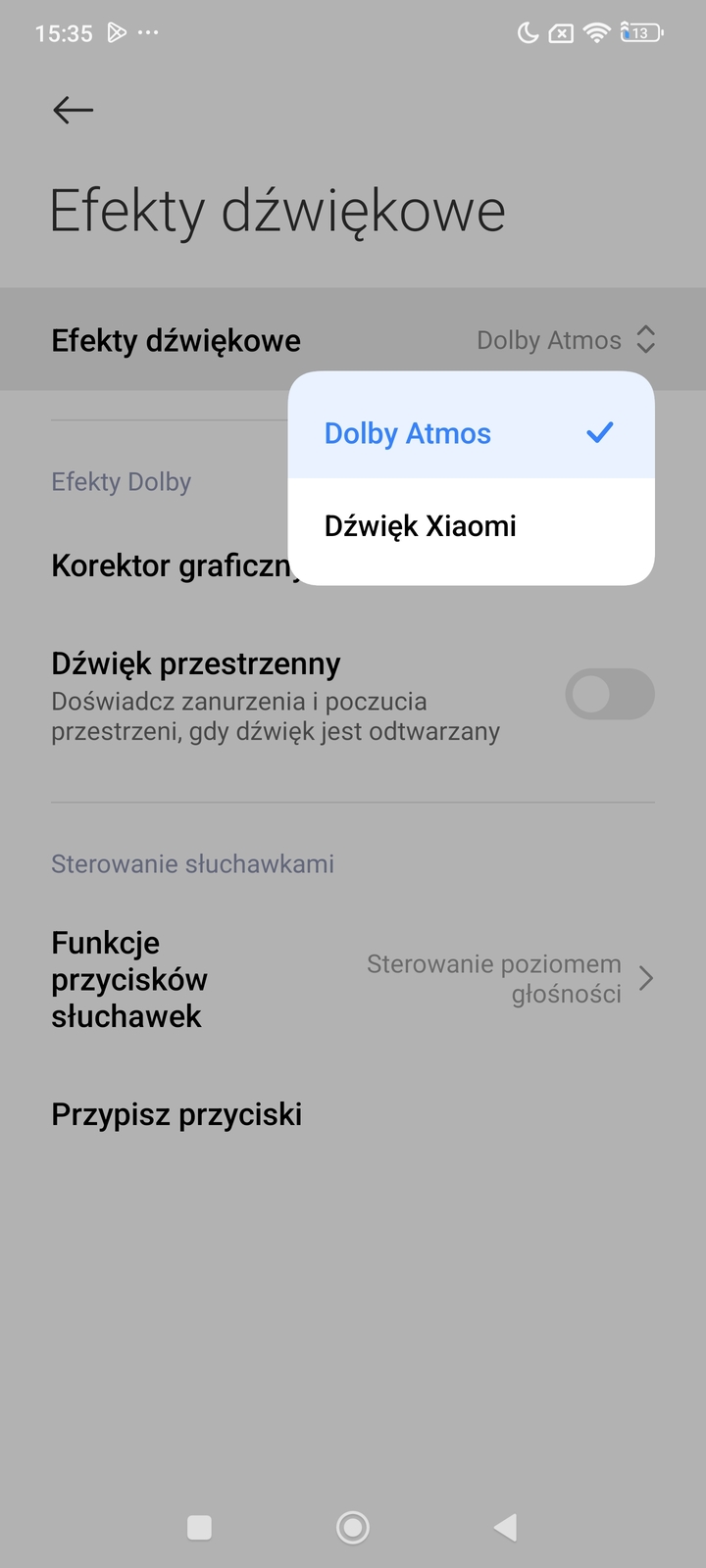Toggle Dźwięk przestrzenny switch
The image size is (706, 1568).
[x=609, y=695]
